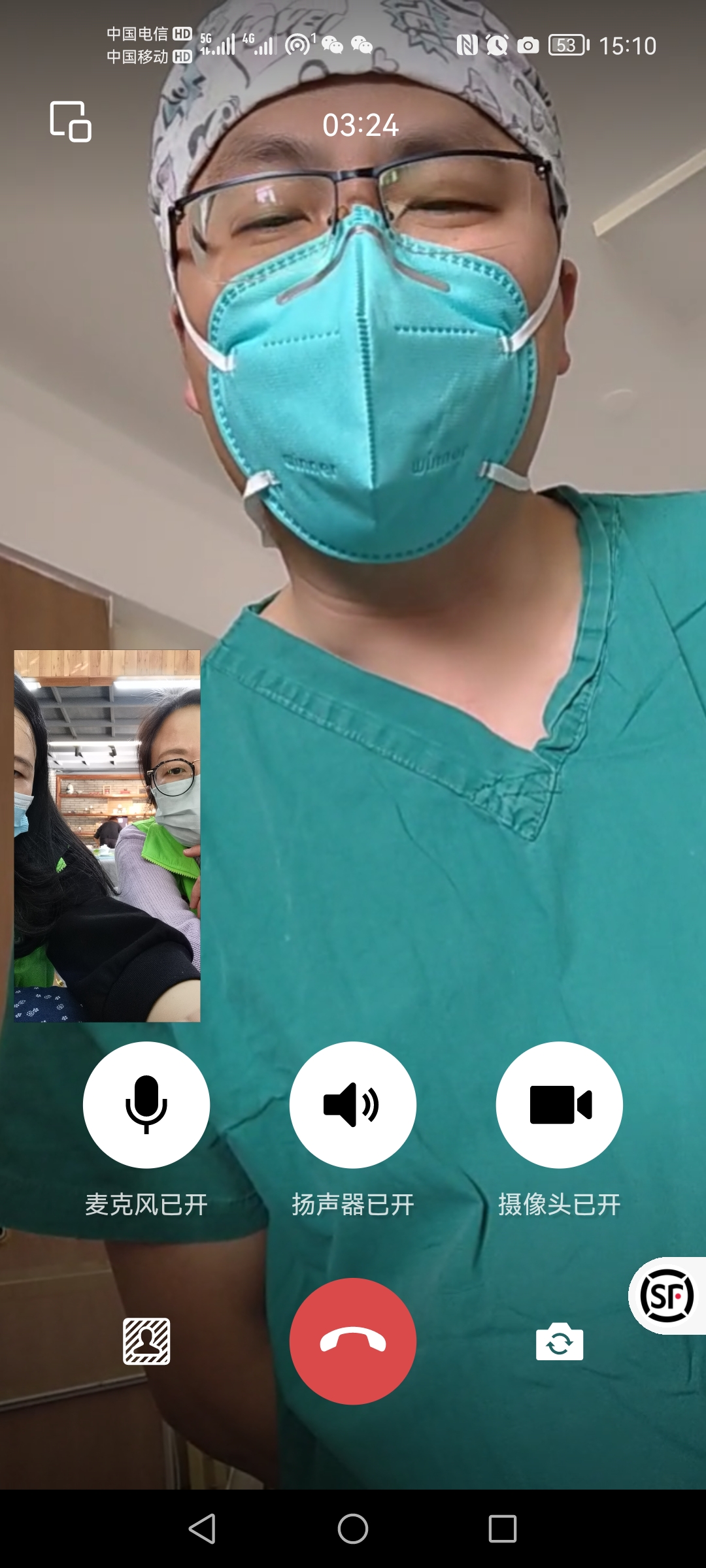The image size is (706, 1568).
Task: Open the background blur/virtual background icon
Action: coord(146,1341)
